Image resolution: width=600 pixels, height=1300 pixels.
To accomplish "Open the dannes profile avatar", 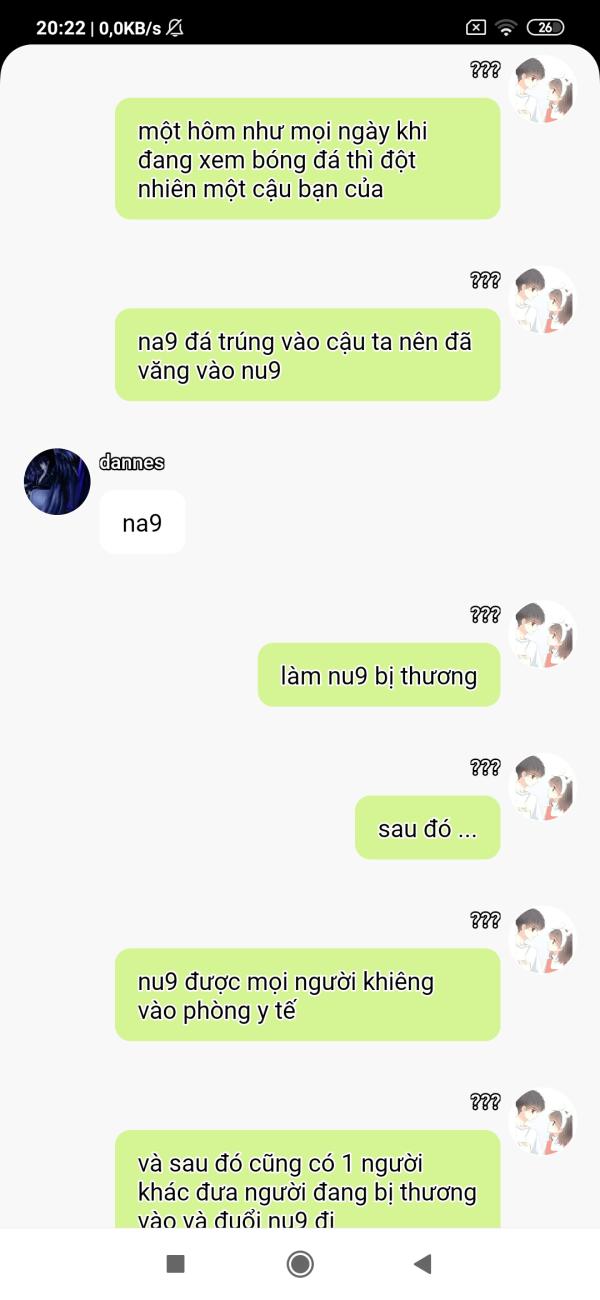I will [x=57, y=481].
